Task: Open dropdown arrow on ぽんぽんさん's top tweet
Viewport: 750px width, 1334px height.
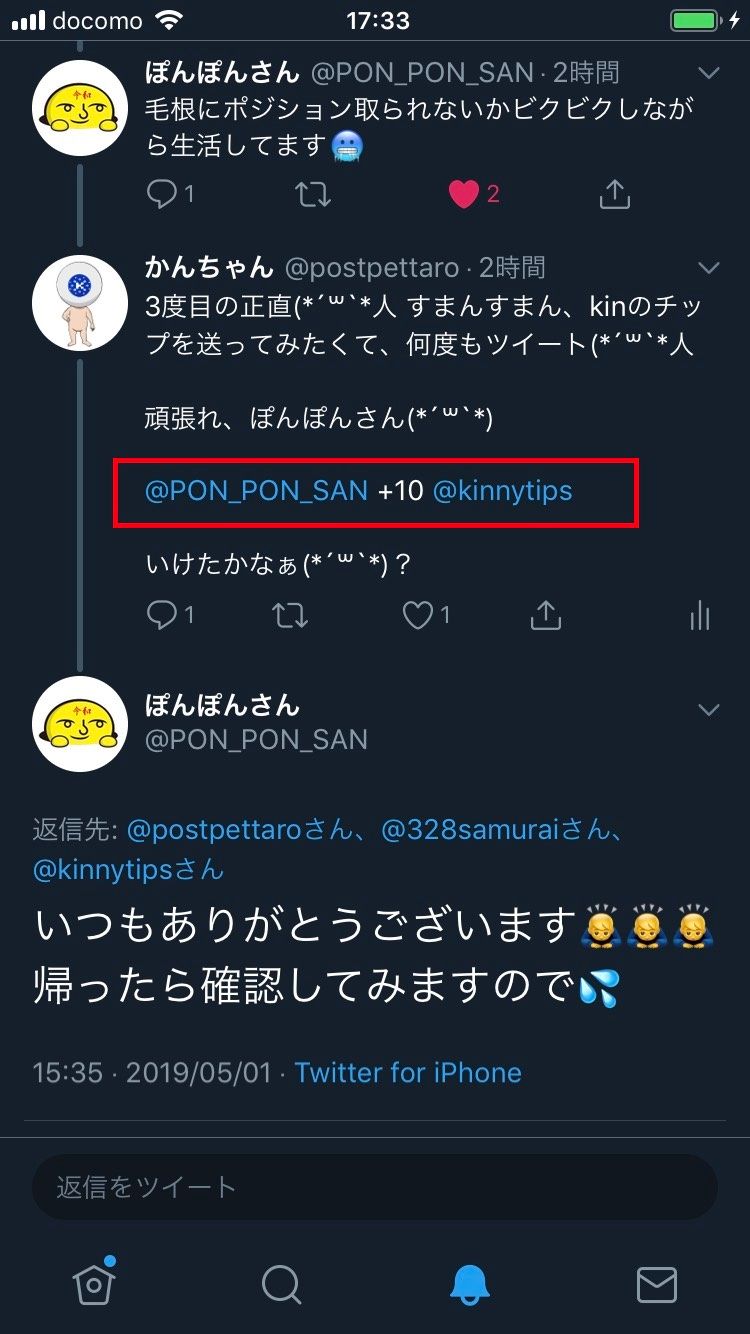Action: 708,73
